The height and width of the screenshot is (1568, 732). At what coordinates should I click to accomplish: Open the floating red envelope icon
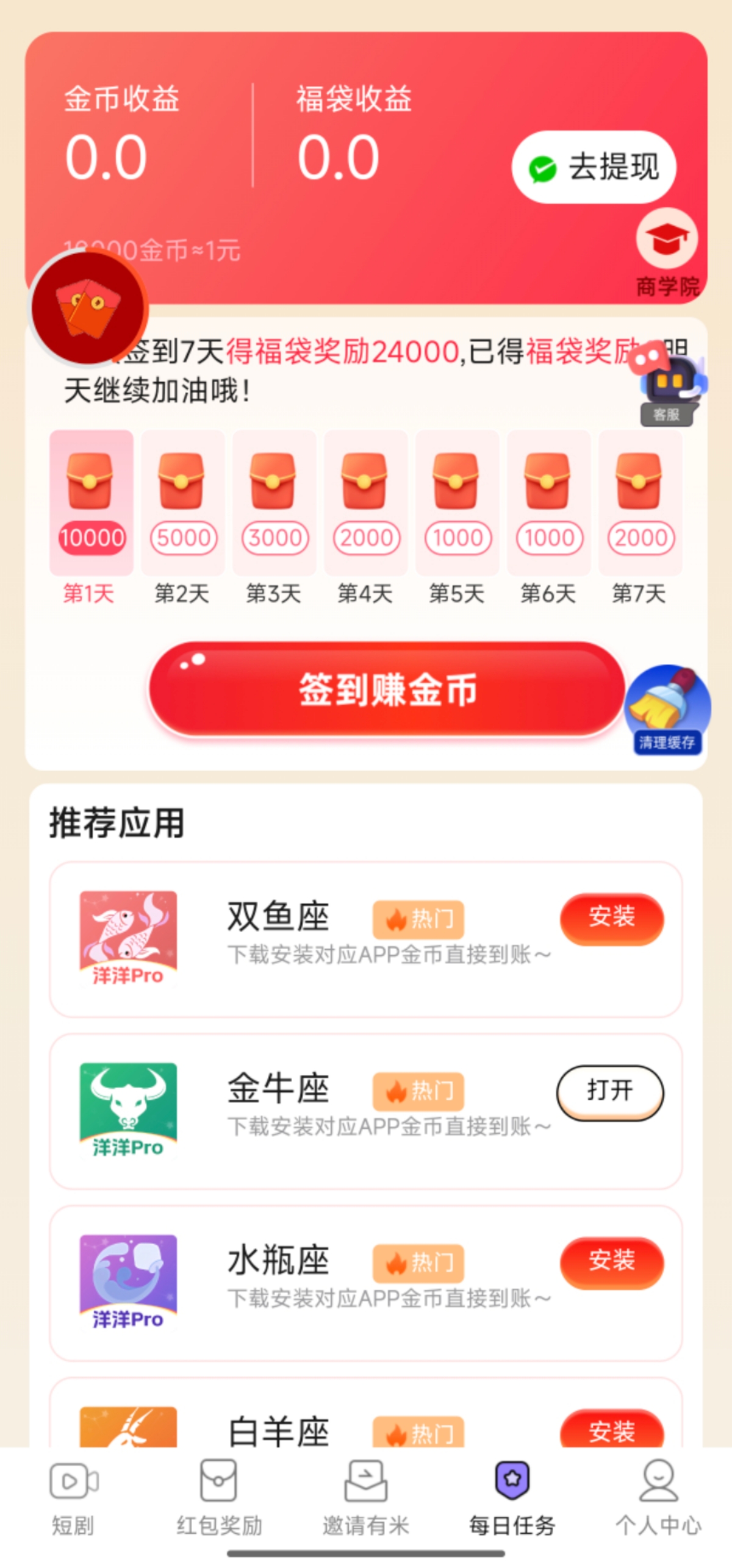click(x=88, y=309)
